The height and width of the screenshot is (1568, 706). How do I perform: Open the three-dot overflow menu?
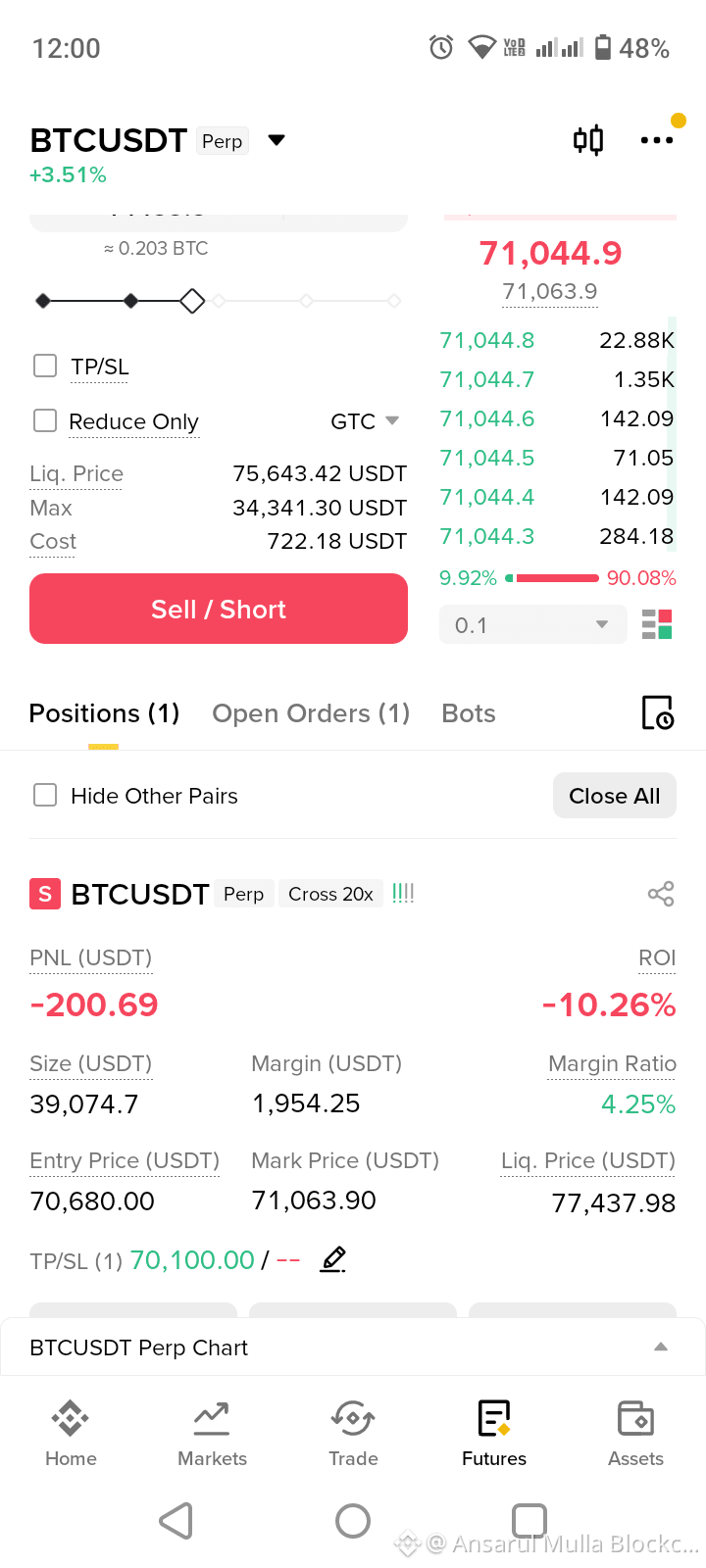[x=657, y=140]
